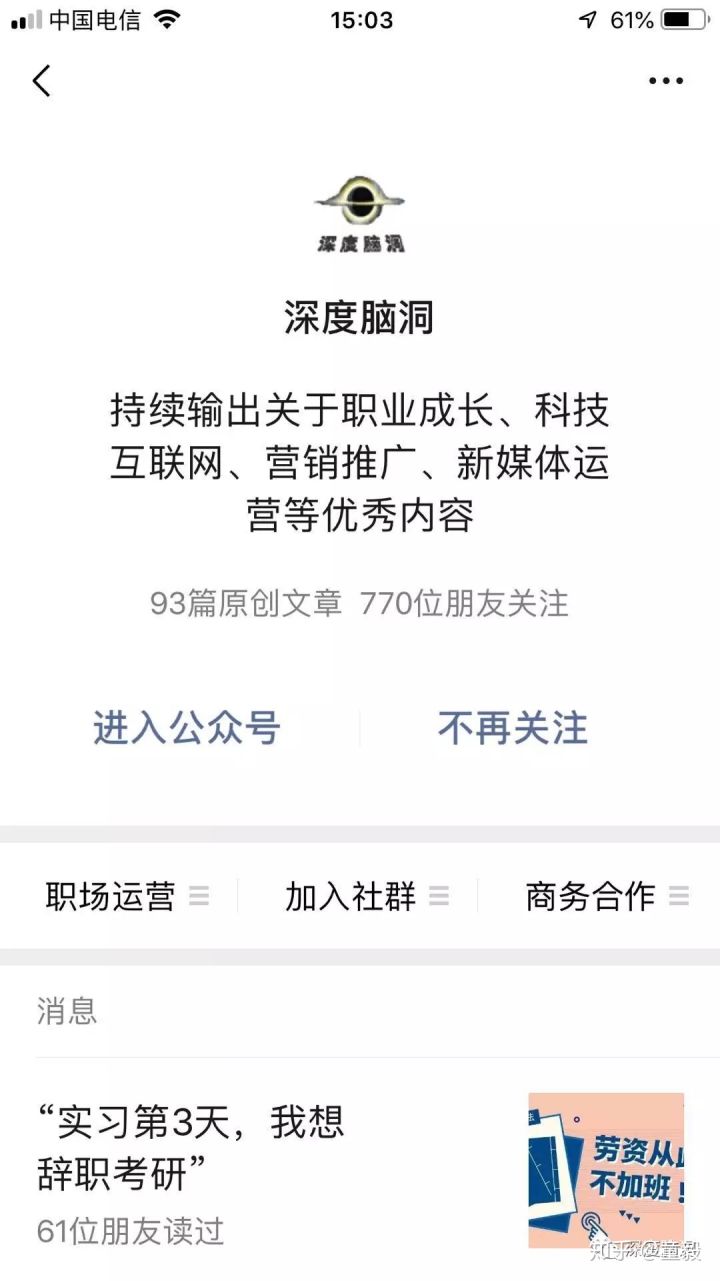720x1281 pixels.
Task: Tap 进入公众号 to enter the account
Action: point(186,728)
